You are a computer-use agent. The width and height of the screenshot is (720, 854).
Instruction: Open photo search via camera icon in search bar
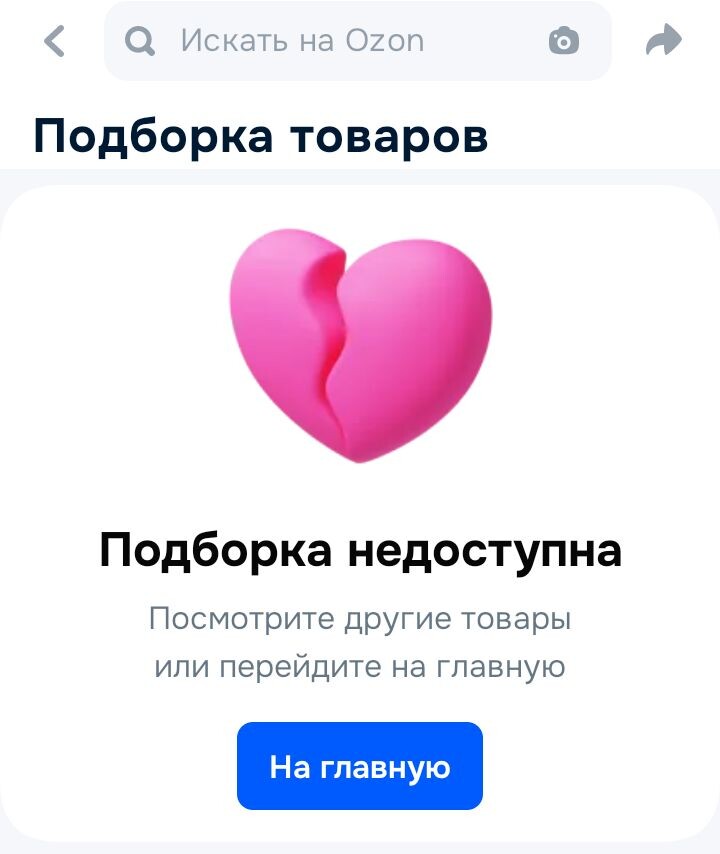click(563, 40)
